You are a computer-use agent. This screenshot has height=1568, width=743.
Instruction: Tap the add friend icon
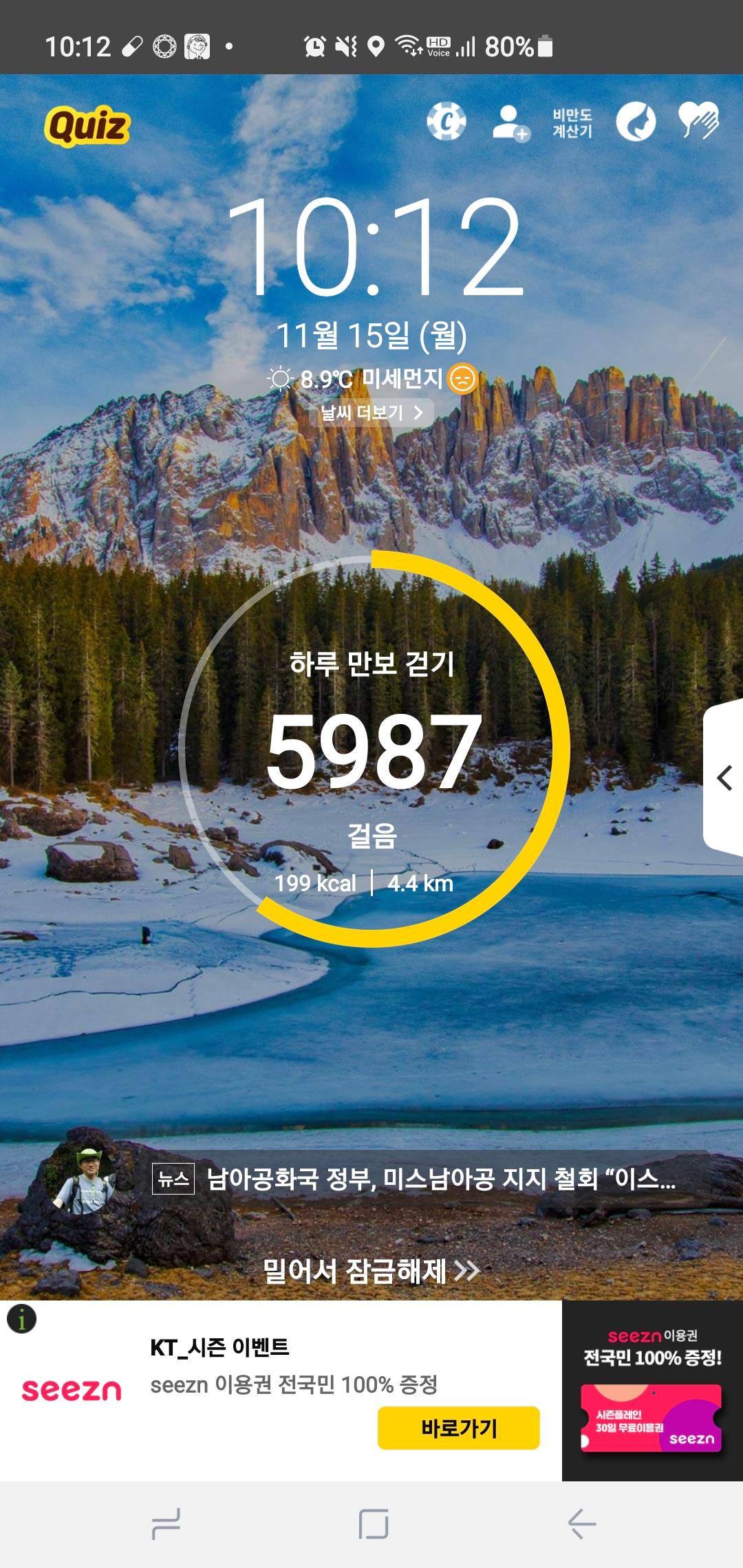coord(510,123)
